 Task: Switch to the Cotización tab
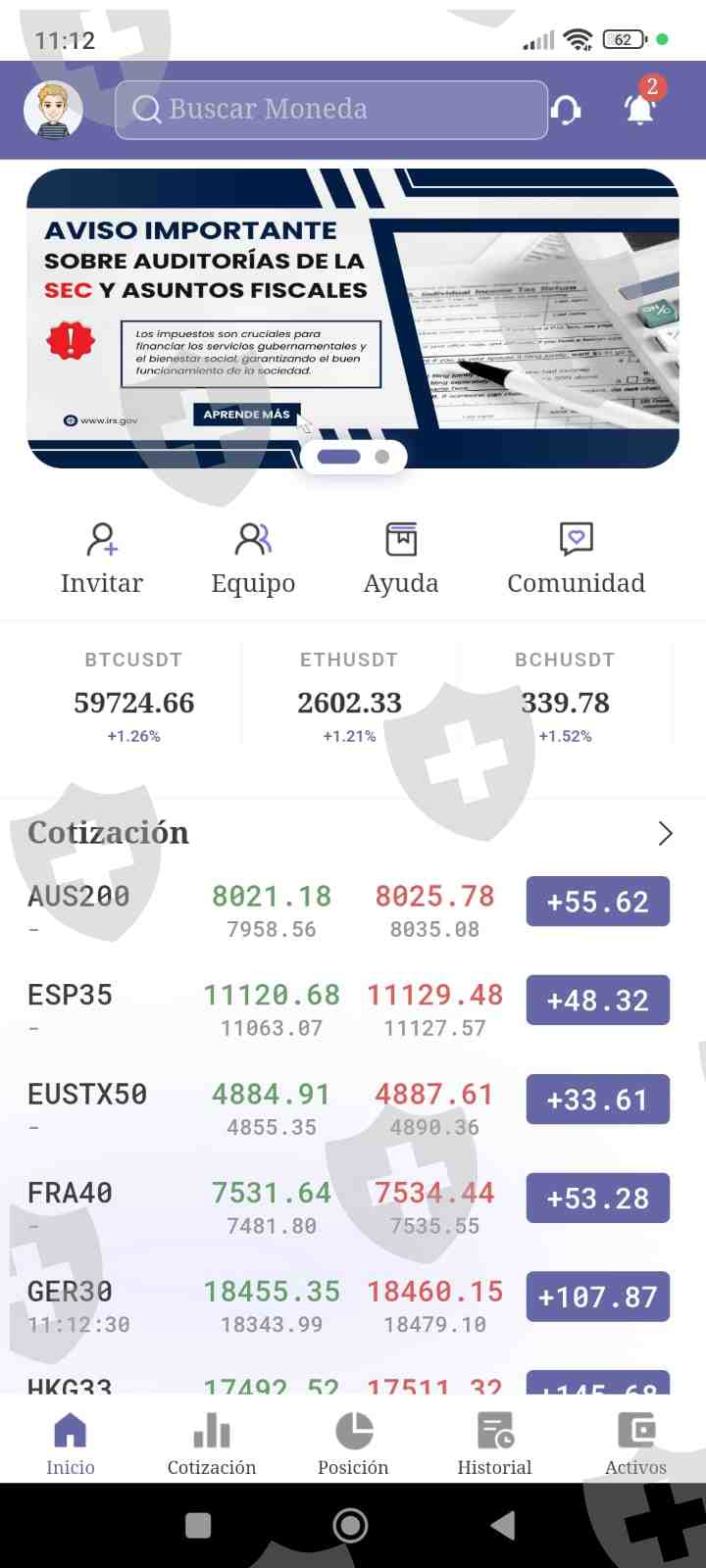click(x=212, y=1443)
